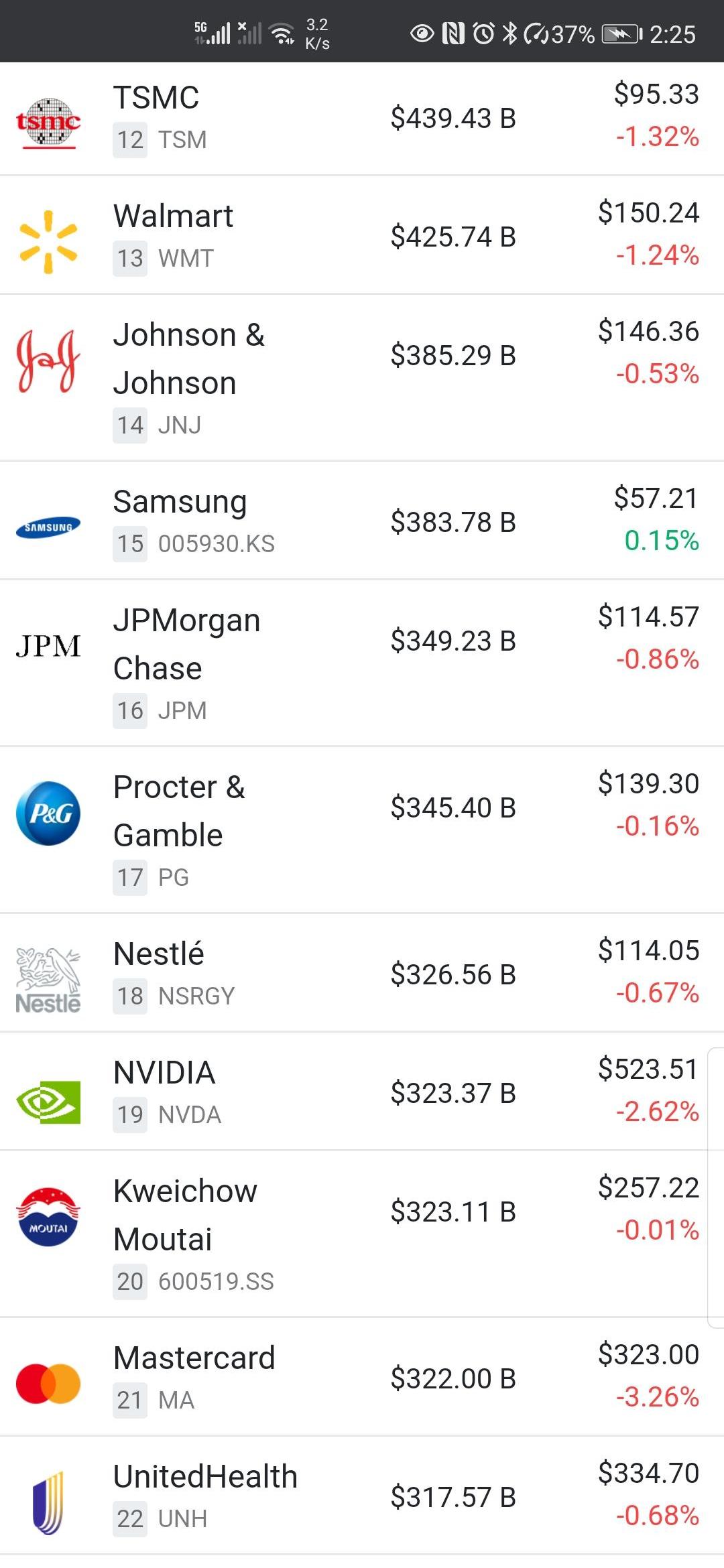
Task: Open the Nestlé company page
Action: click(x=362, y=972)
